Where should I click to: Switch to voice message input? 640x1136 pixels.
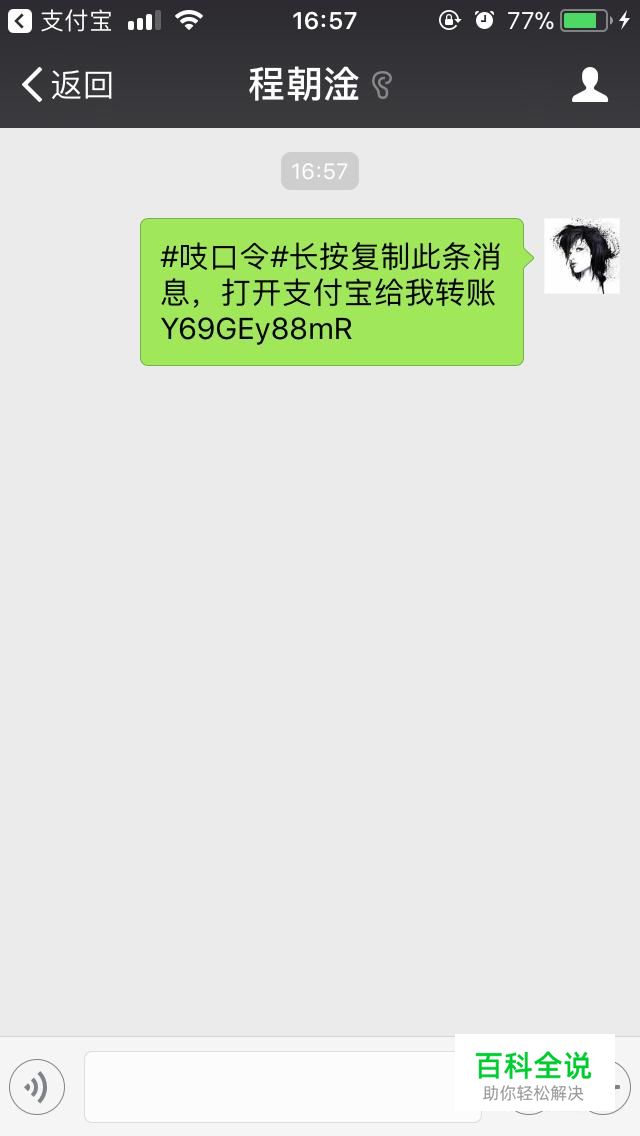point(37,1087)
